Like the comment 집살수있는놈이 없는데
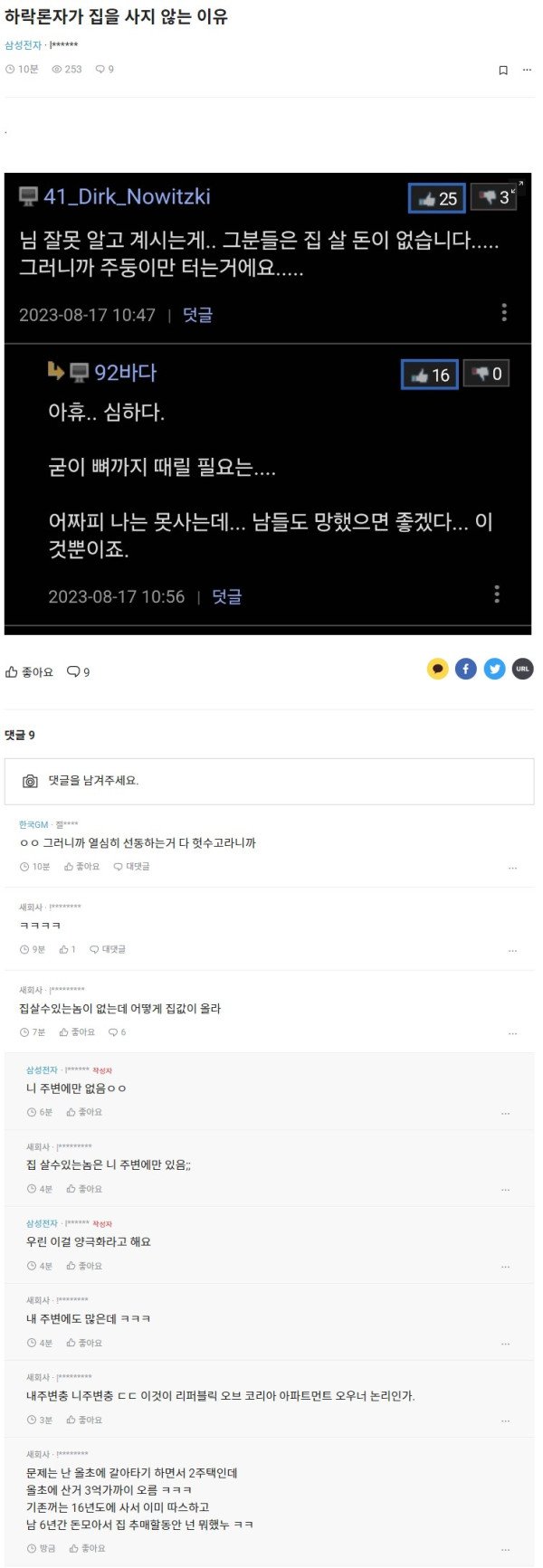Screen dimensions: 543x1568 78,1032
